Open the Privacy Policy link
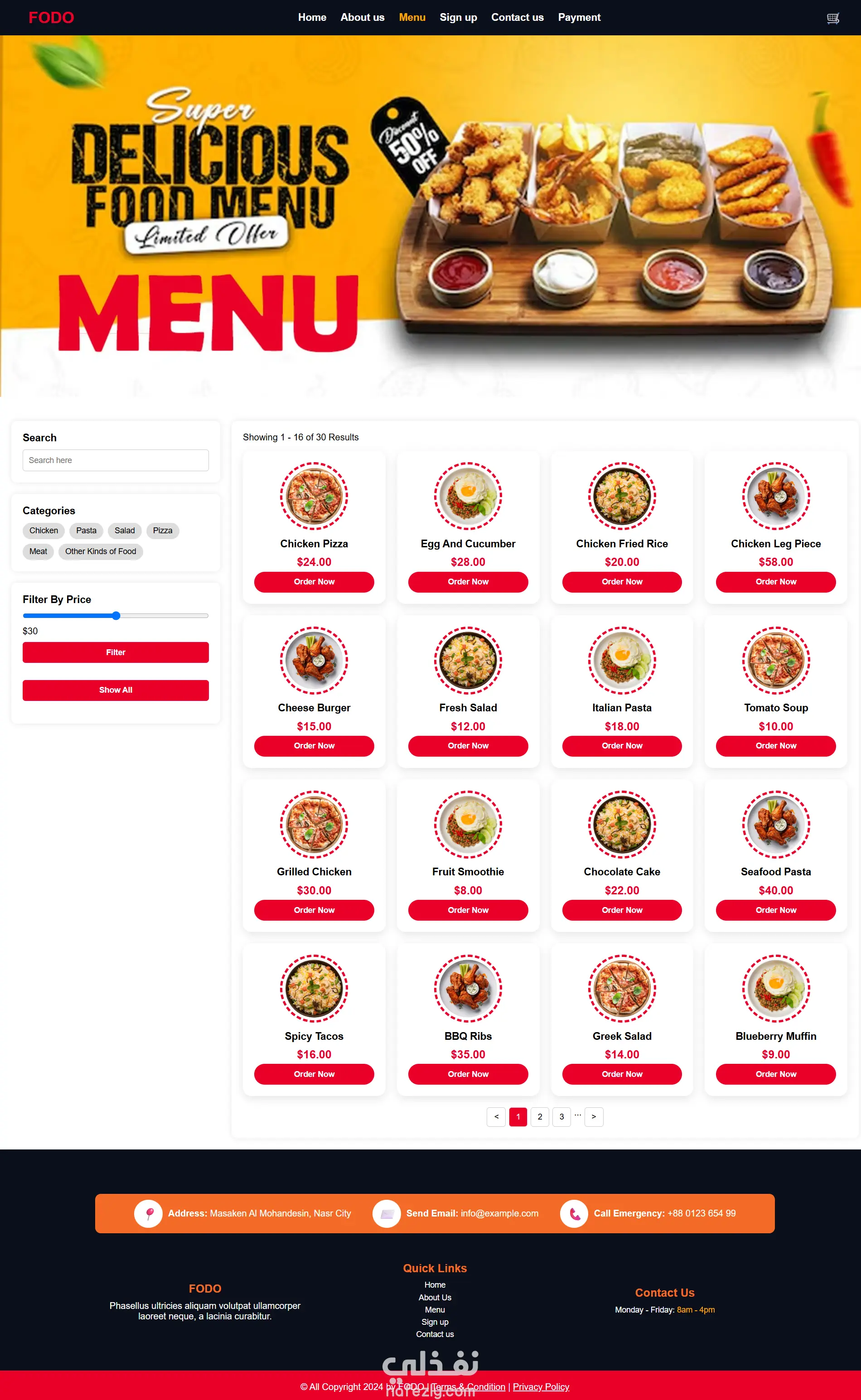This screenshot has height=1400, width=861. coord(541,1387)
